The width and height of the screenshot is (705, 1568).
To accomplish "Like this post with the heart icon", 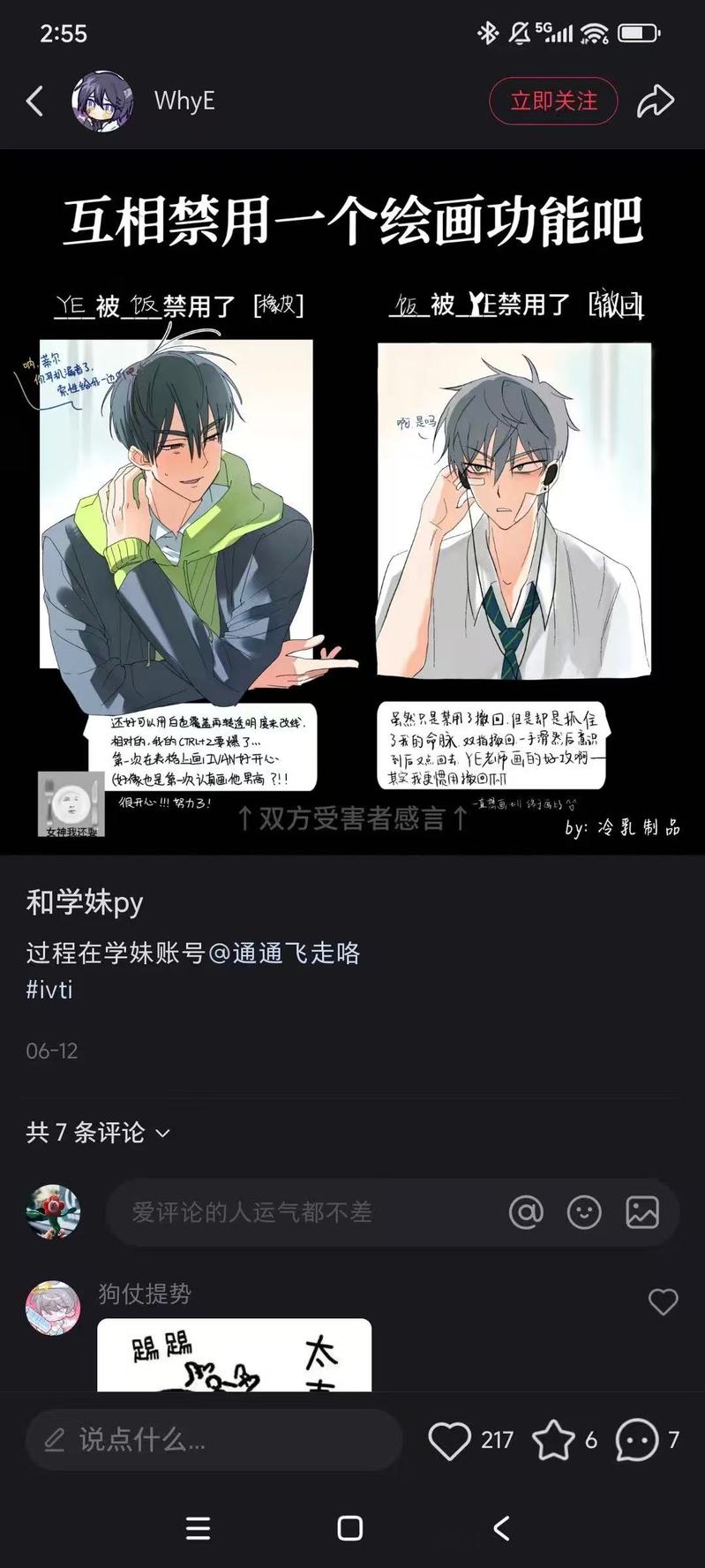I will (x=450, y=1441).
